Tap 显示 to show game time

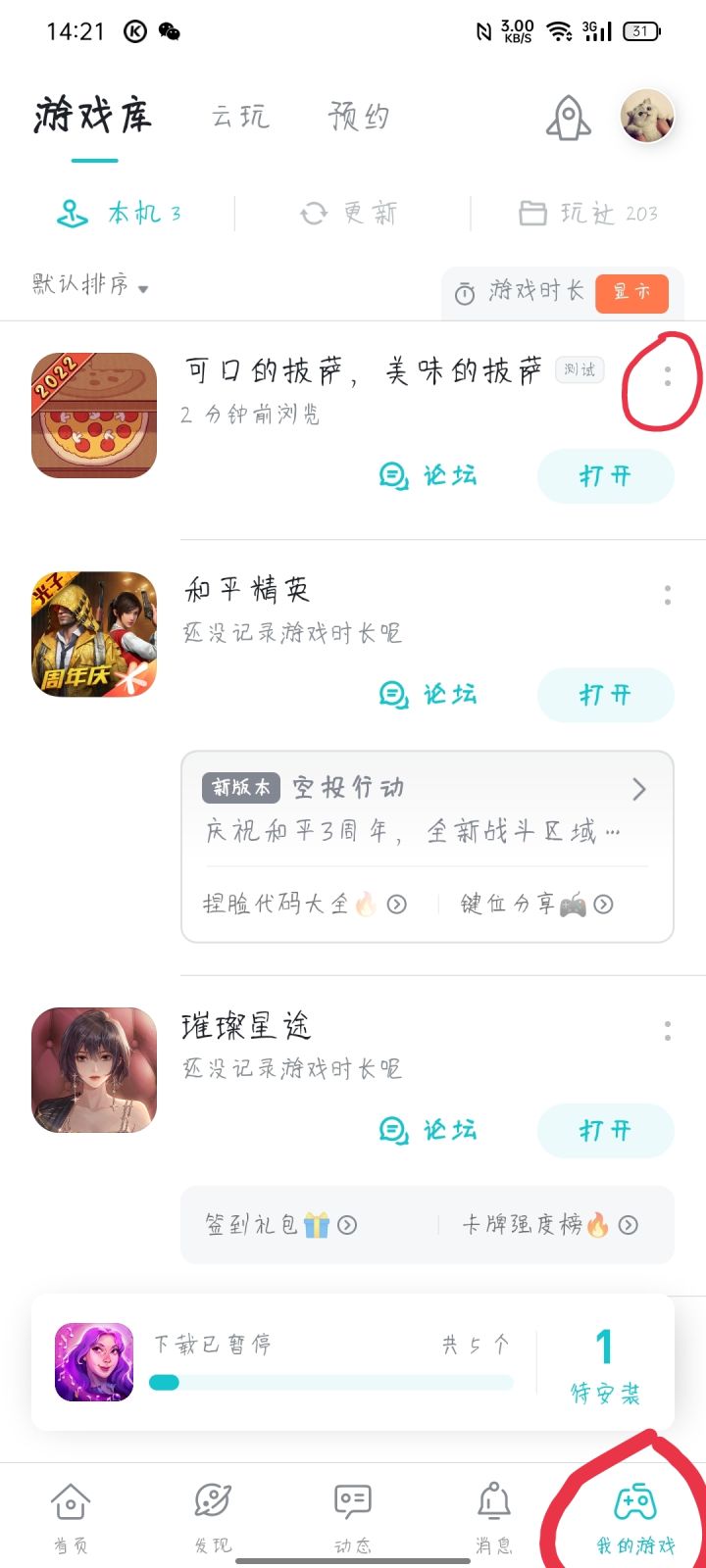point(631,292)
